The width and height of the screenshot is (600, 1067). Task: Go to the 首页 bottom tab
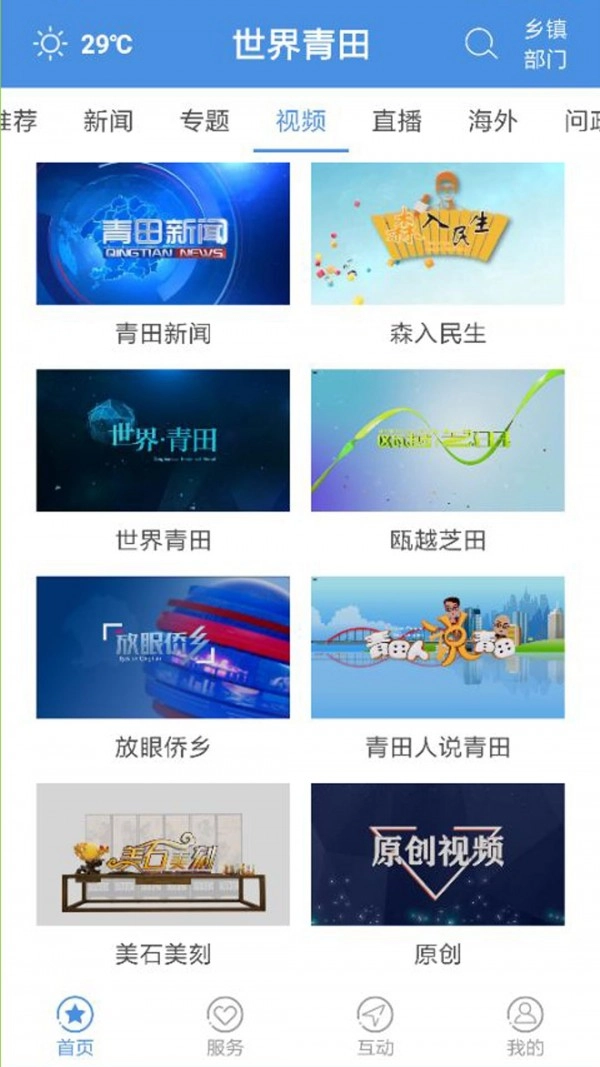coord(75,1026)
